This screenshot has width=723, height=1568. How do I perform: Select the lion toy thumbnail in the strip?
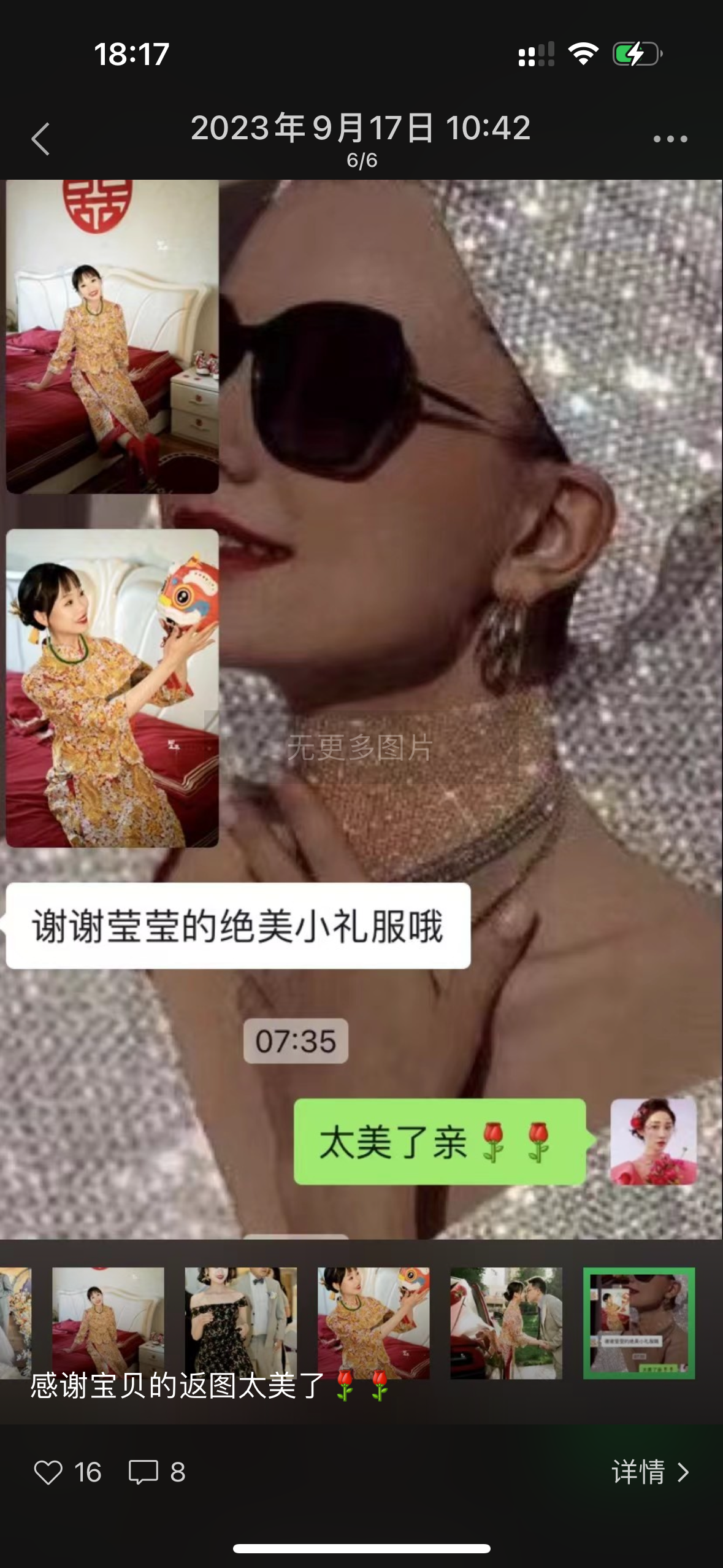pyautogui.click(x=373, y=1323)
